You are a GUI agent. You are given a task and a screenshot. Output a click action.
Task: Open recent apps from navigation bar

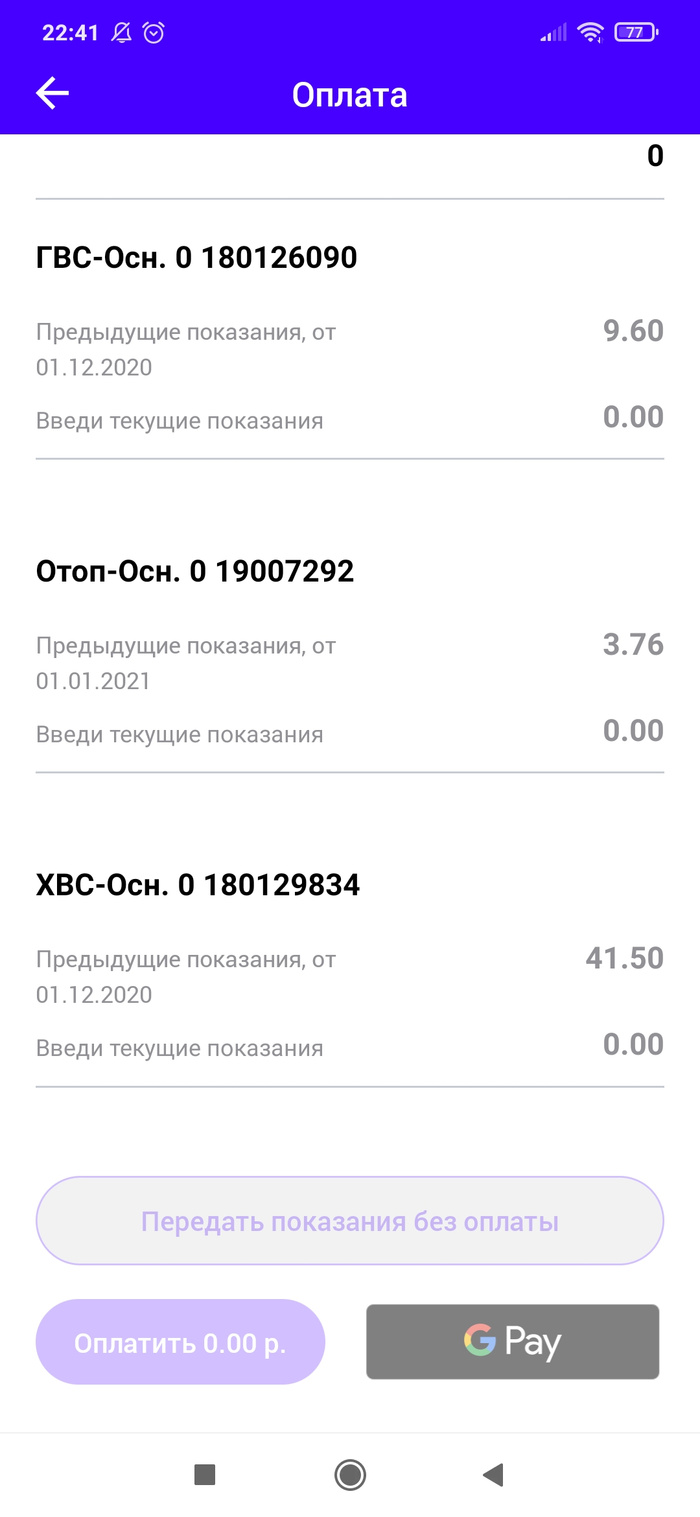[x=205, y=1474]
